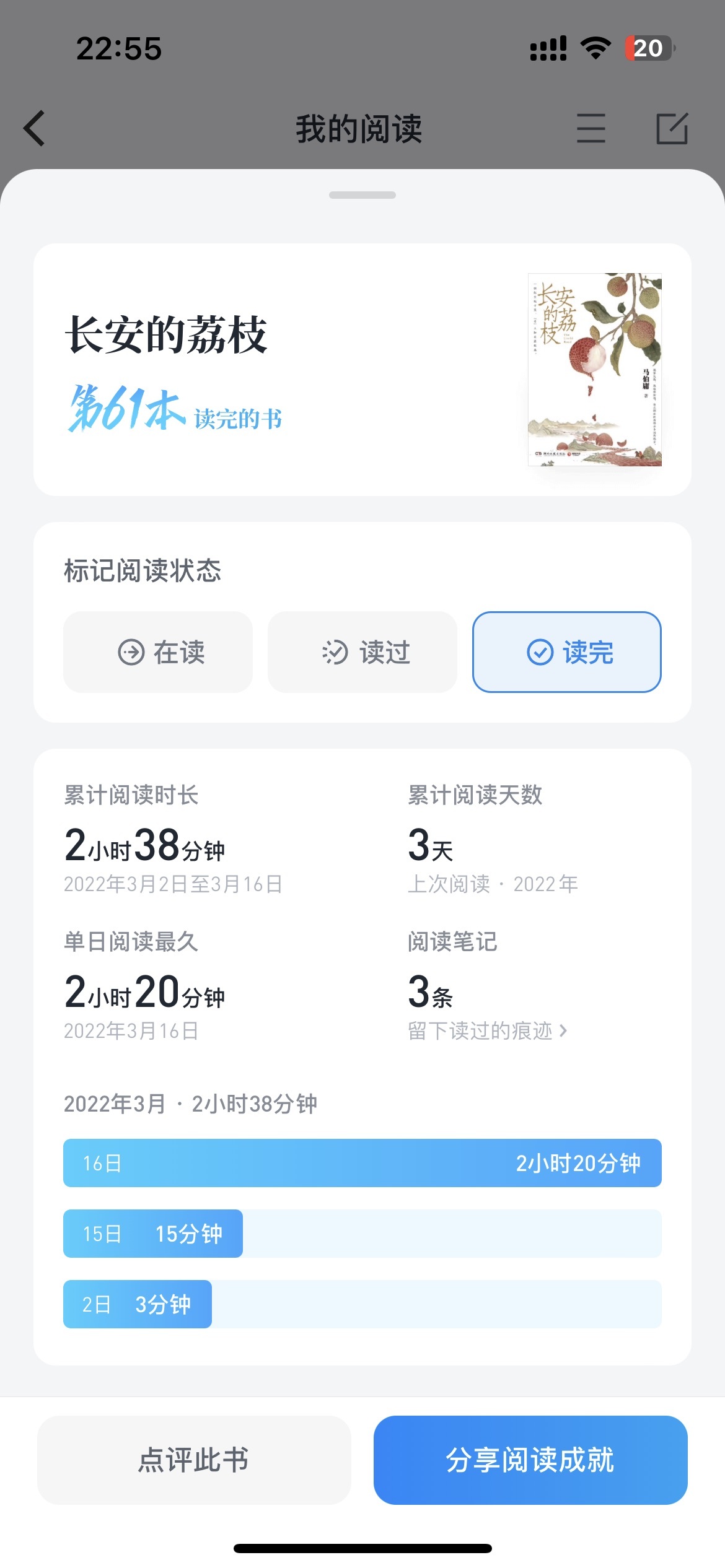The height and width of the screenshot is (1568, 725).
Task: Set reading status to 读过
Action: coord(362,652)
